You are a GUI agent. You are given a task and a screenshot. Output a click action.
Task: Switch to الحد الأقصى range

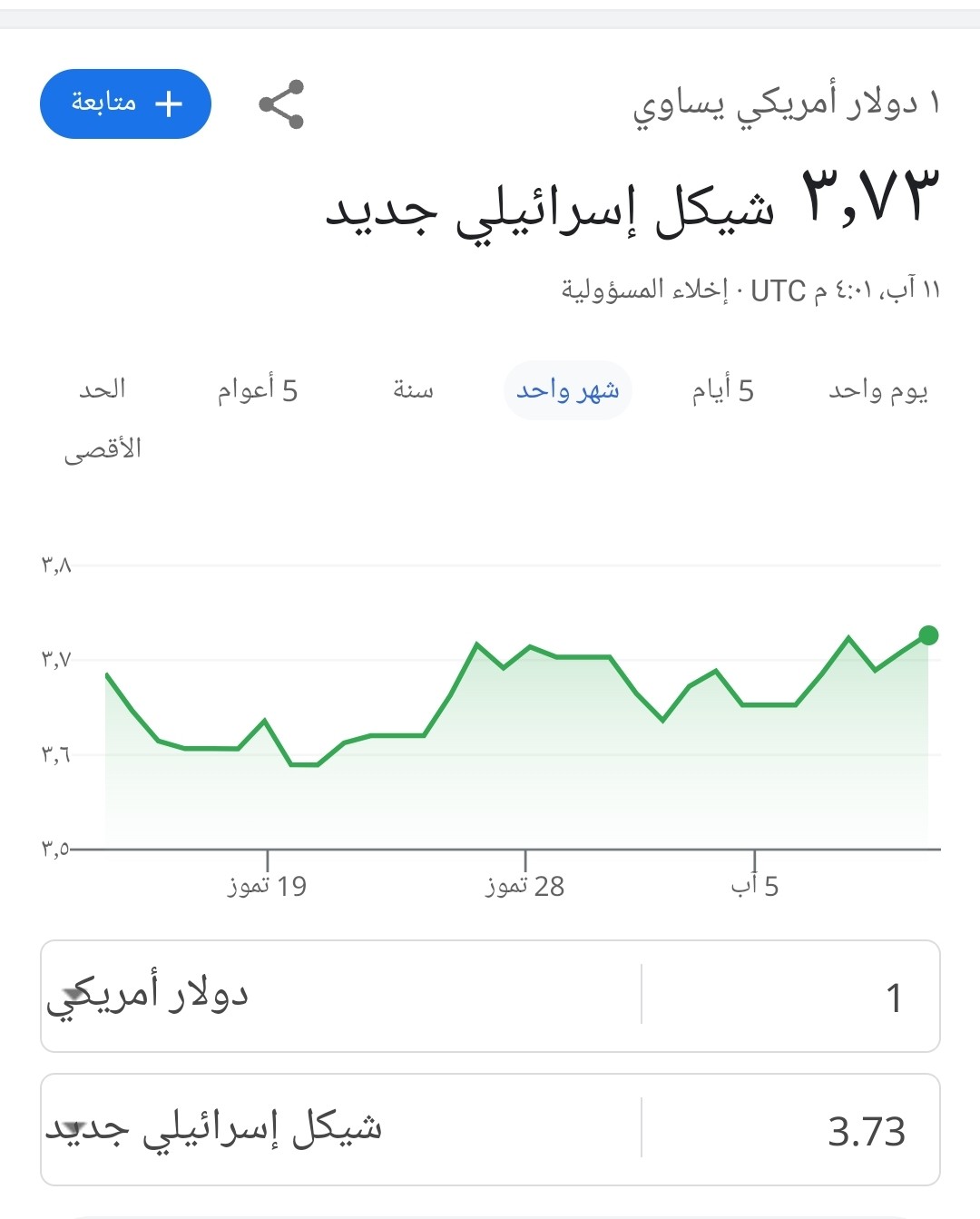(103, 418)
